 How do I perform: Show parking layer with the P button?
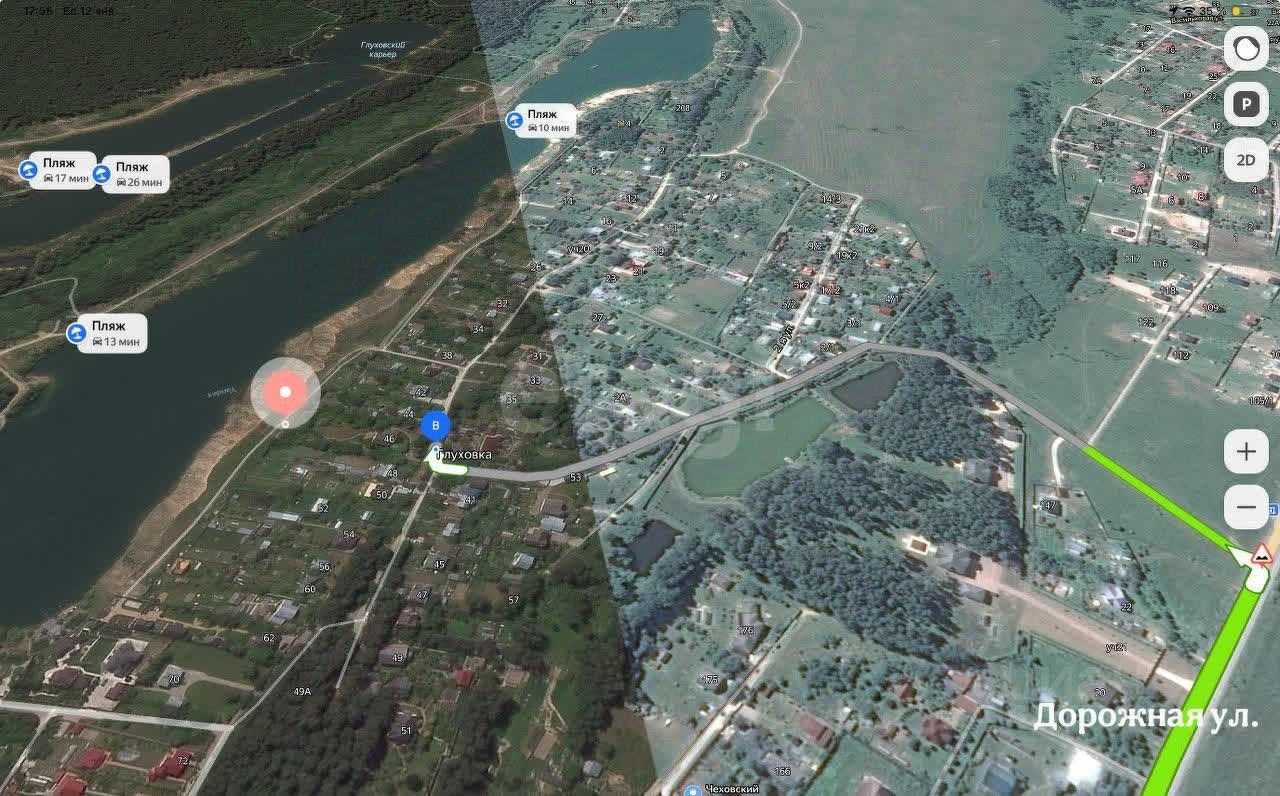pos(1246,104)
